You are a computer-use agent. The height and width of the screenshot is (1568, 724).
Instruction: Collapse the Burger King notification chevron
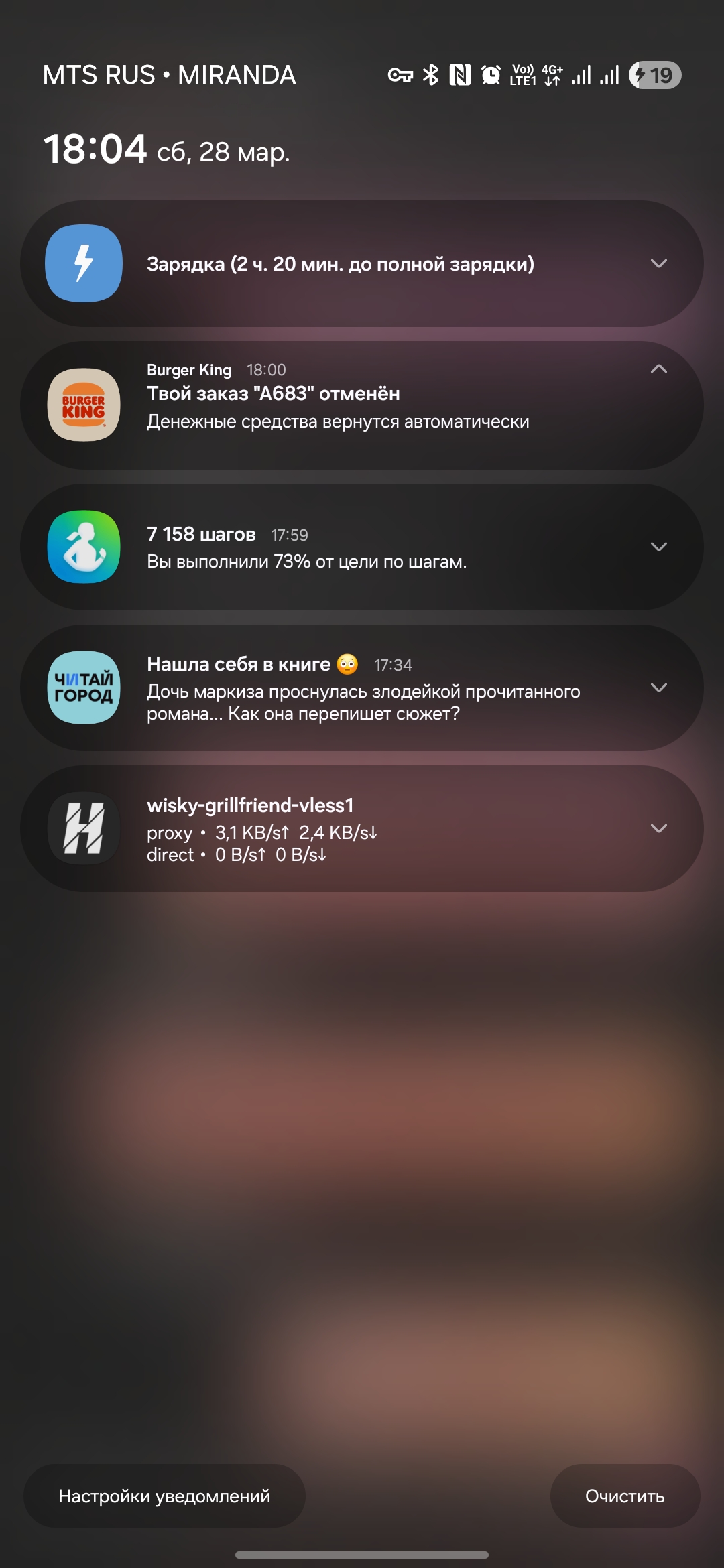click(x=658, y=369)
